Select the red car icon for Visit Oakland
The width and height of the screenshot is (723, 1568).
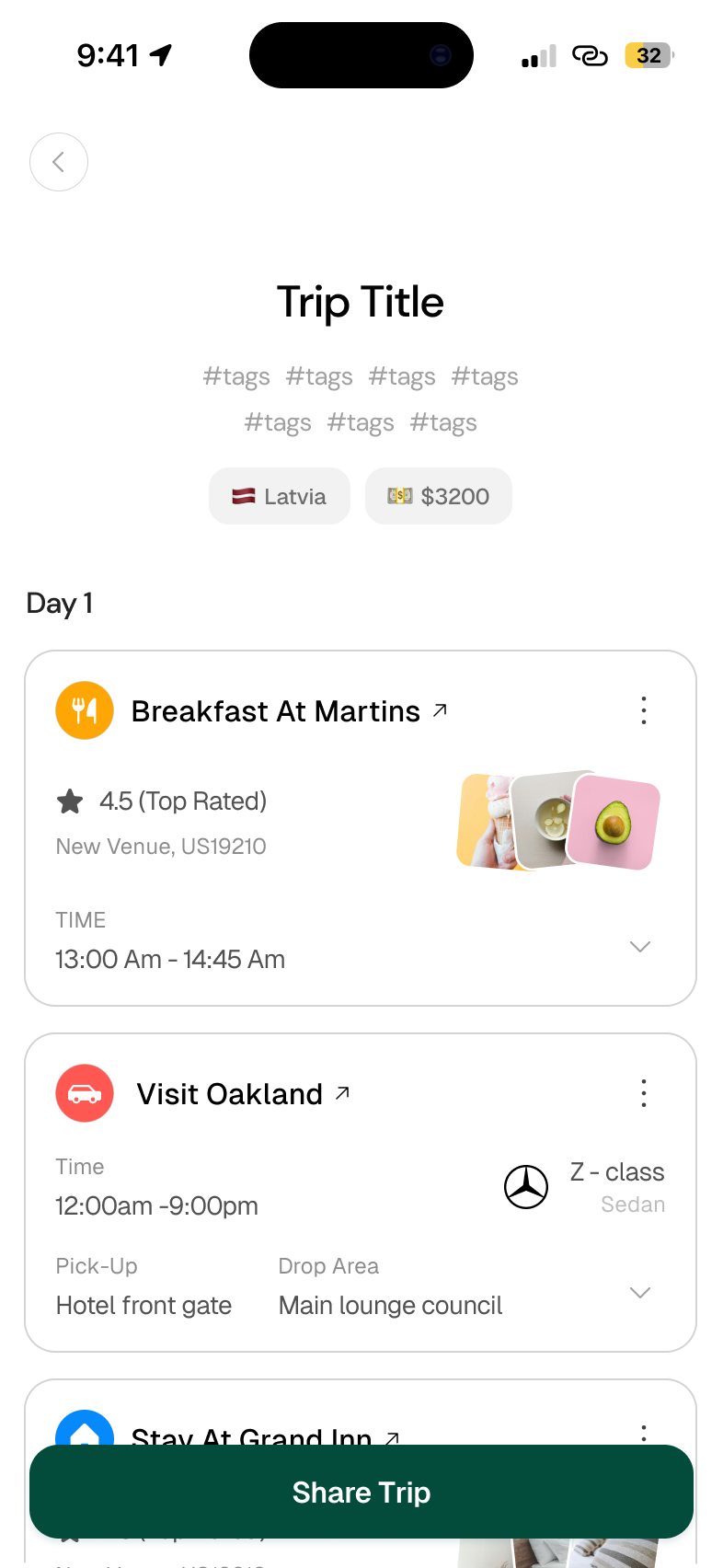pyautogui.click(x=84, y=1093)
